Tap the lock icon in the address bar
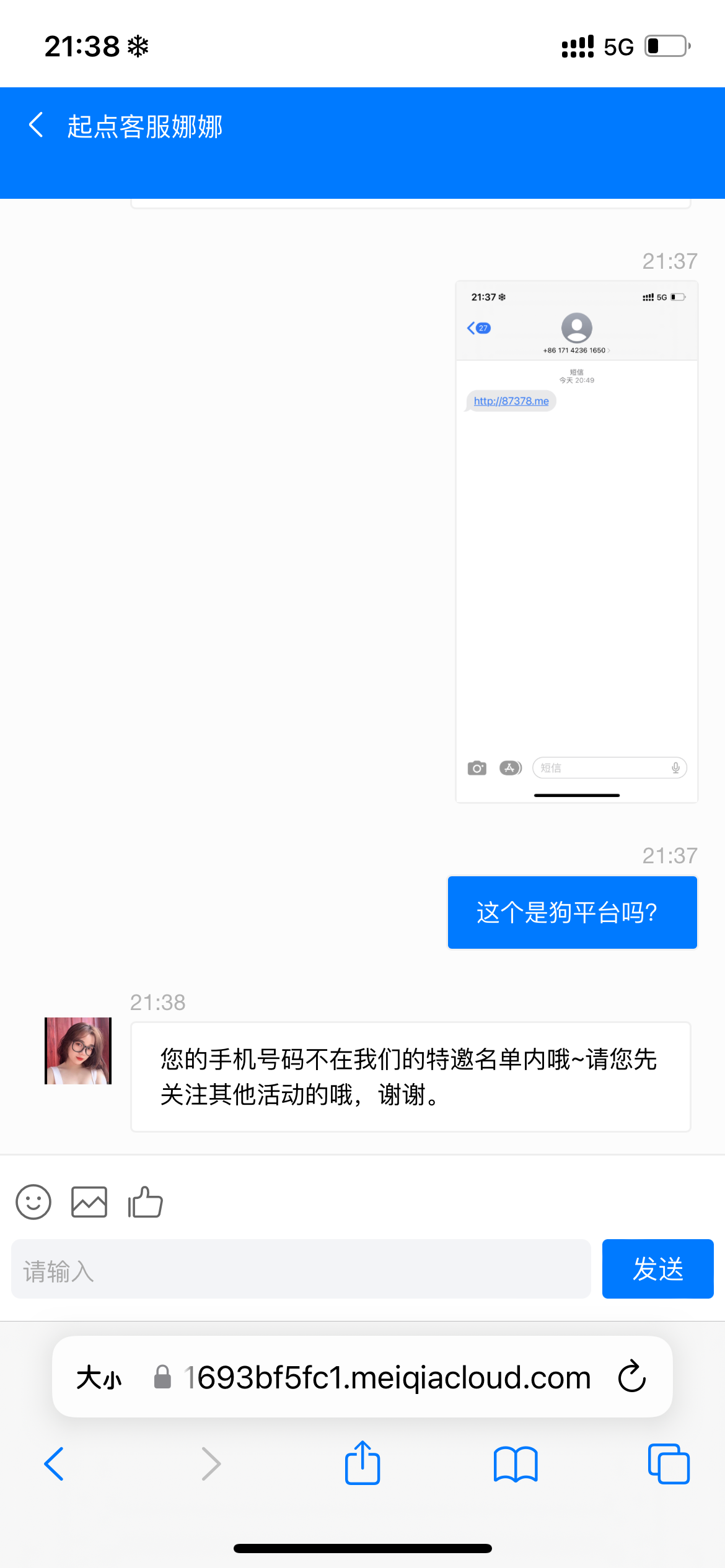This screenshot has height=1568, width=725. [162, 1377]
